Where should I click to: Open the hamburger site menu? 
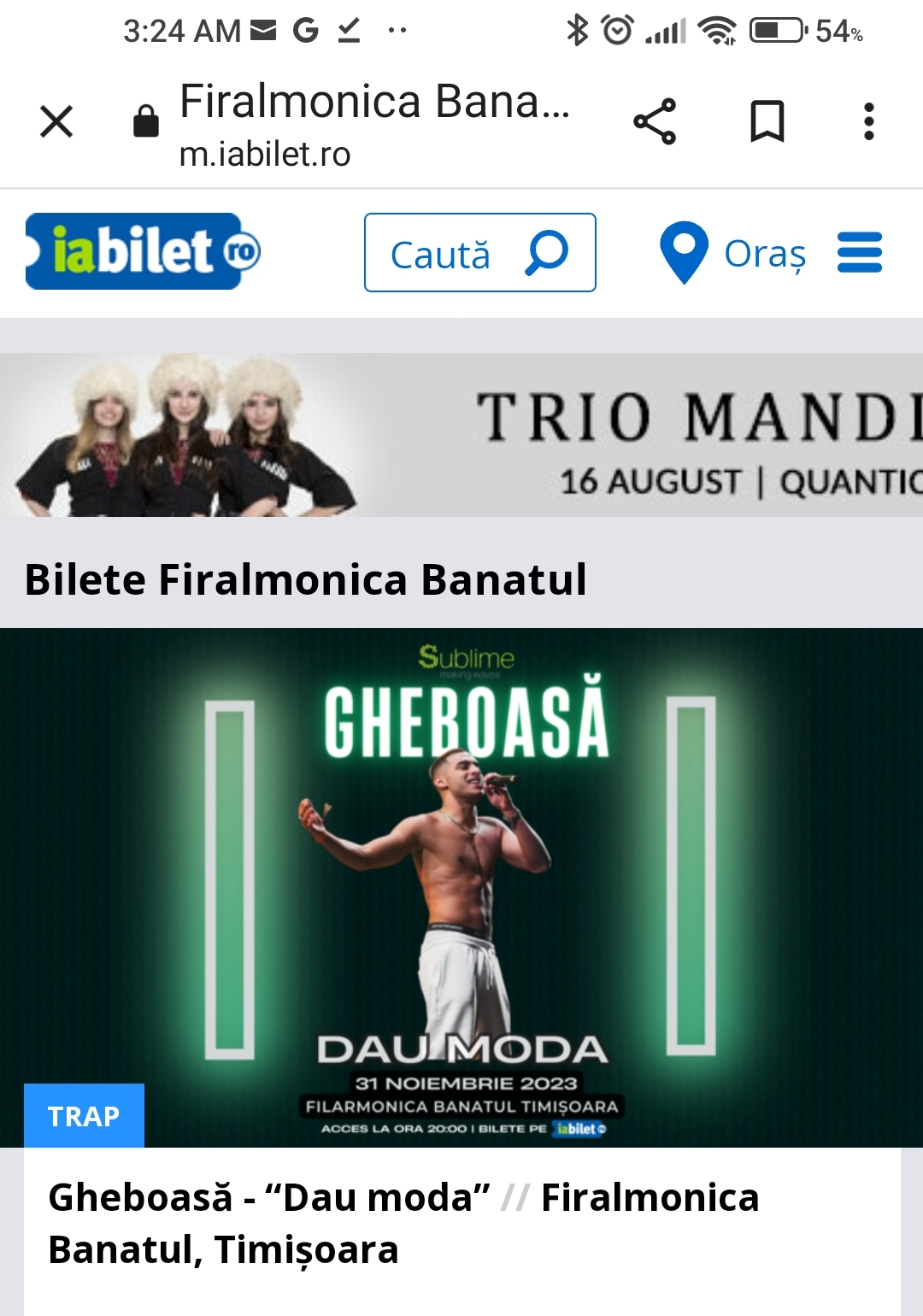click(x=859, y=253)
